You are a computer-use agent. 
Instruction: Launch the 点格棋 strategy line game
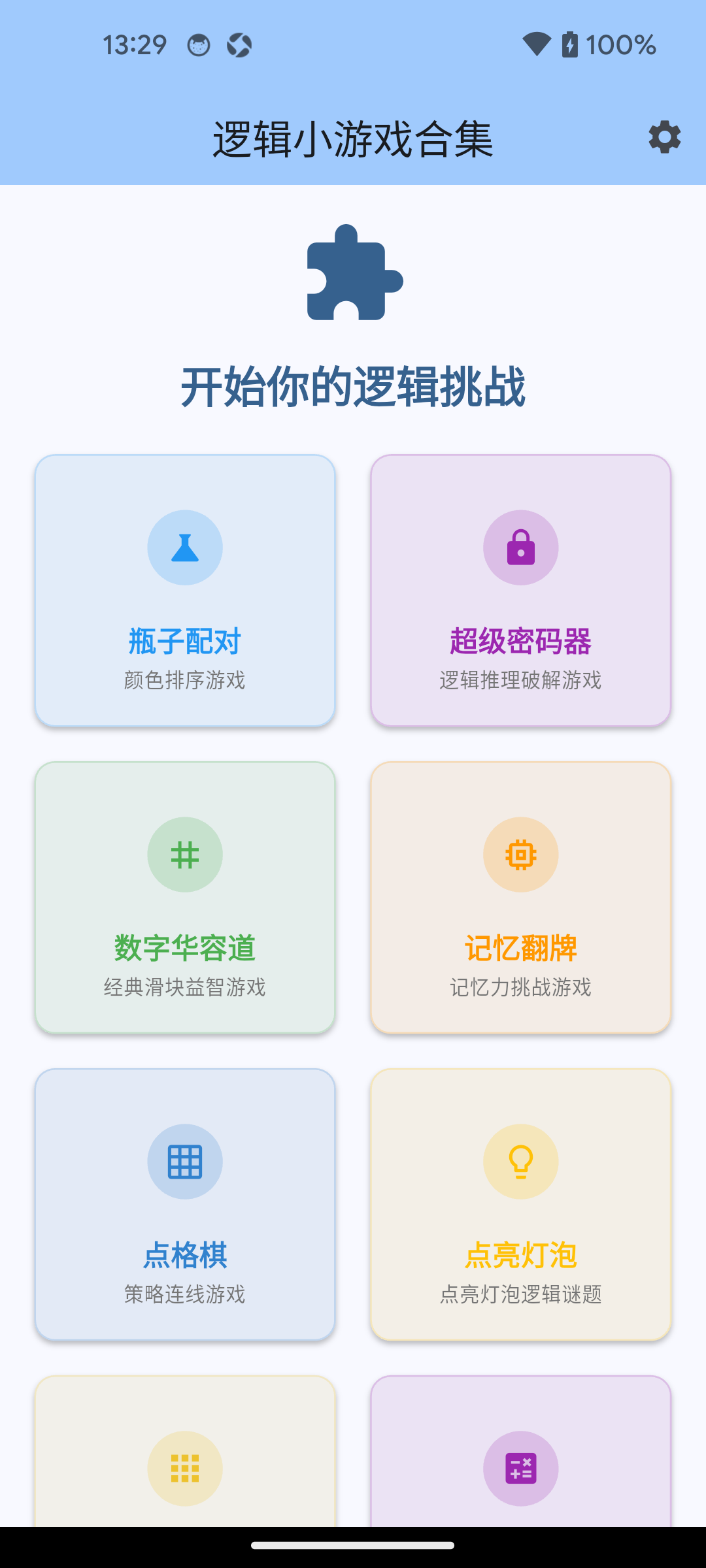(185, 1204)
